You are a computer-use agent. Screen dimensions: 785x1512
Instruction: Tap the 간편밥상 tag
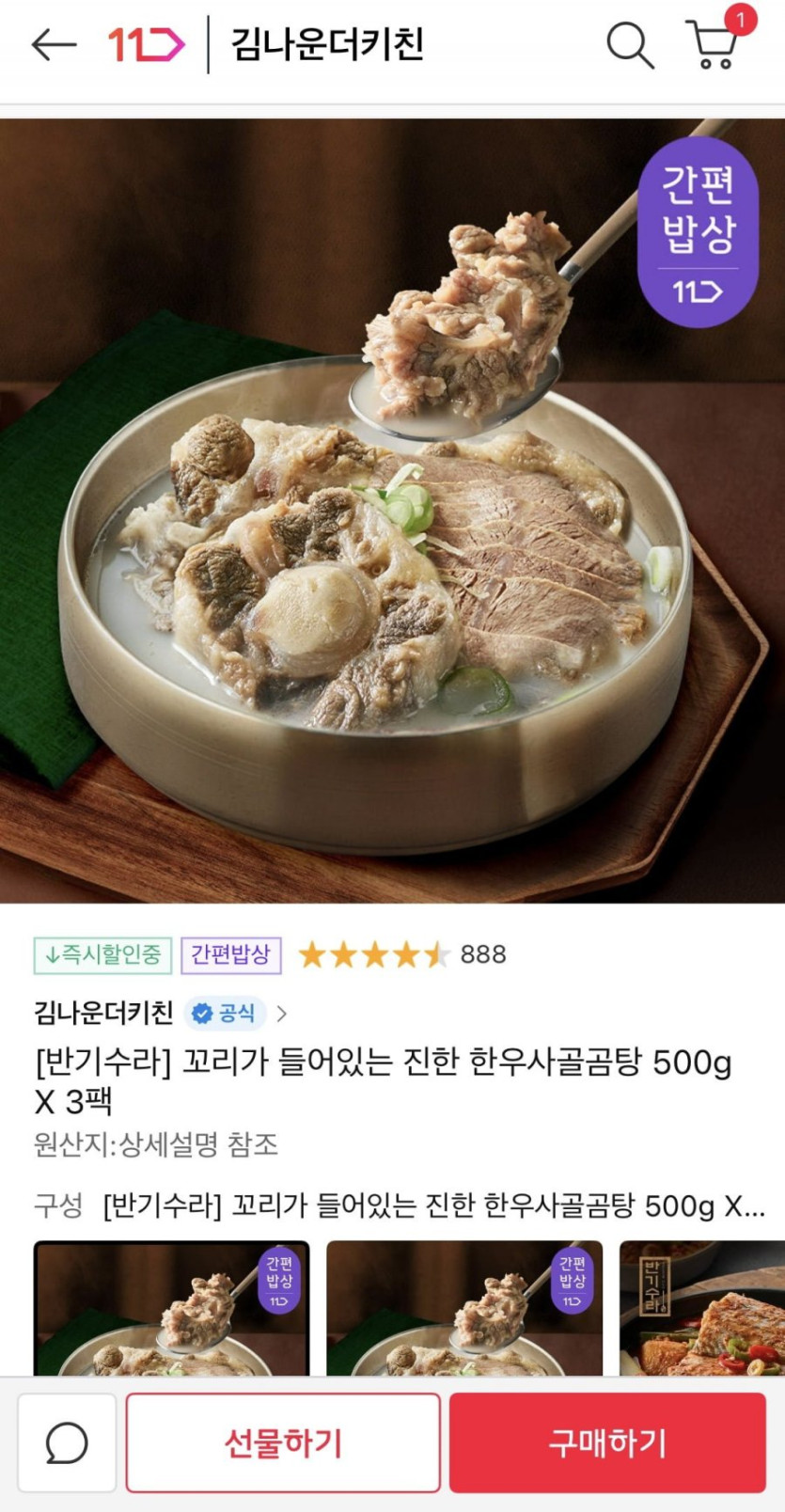click(x=231, y=955)
